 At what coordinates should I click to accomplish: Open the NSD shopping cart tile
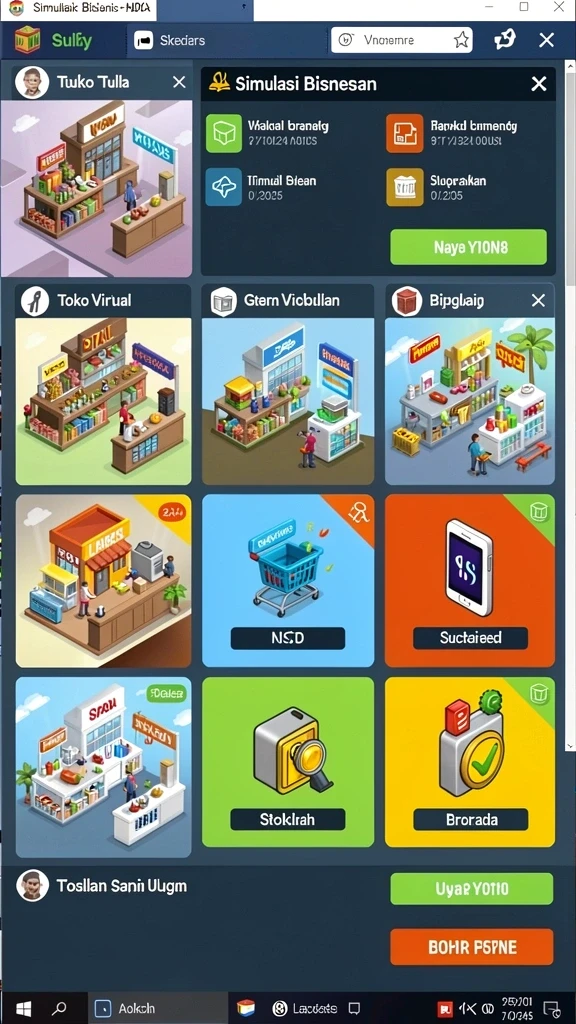pos(288,581)
